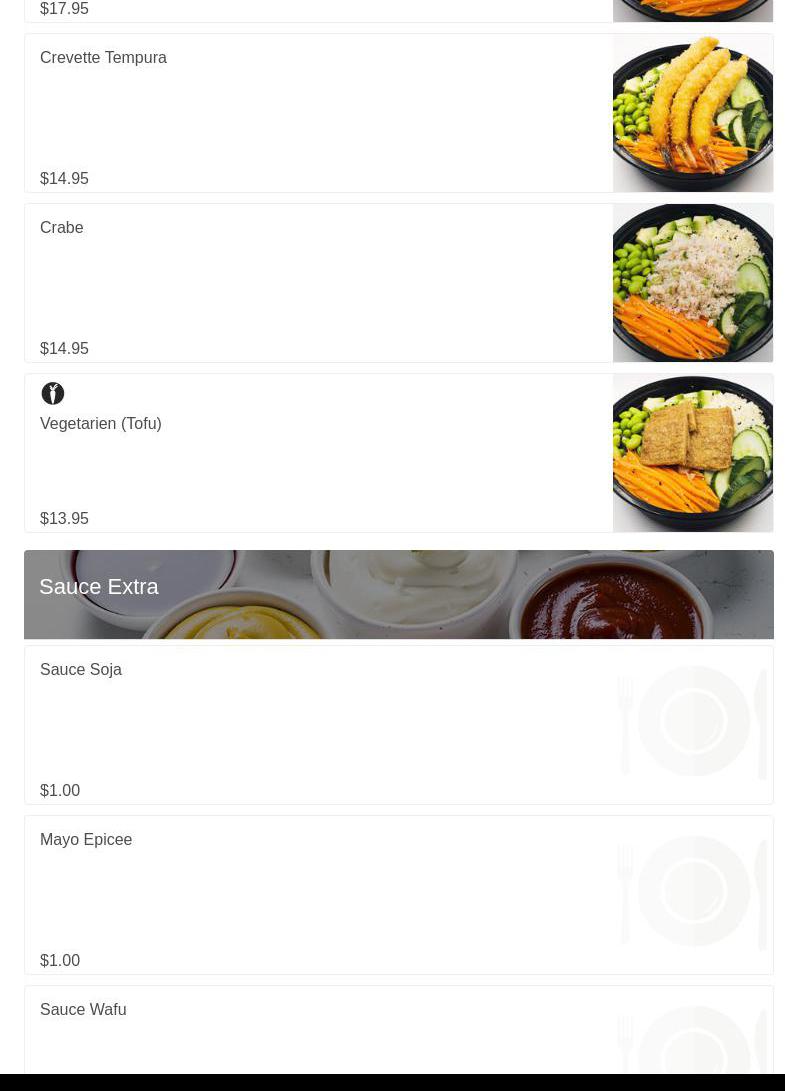Open the Sauce Wafu item
Image resolution: width=785 pixels, height=1091 pixels.
pos(83,1010)
